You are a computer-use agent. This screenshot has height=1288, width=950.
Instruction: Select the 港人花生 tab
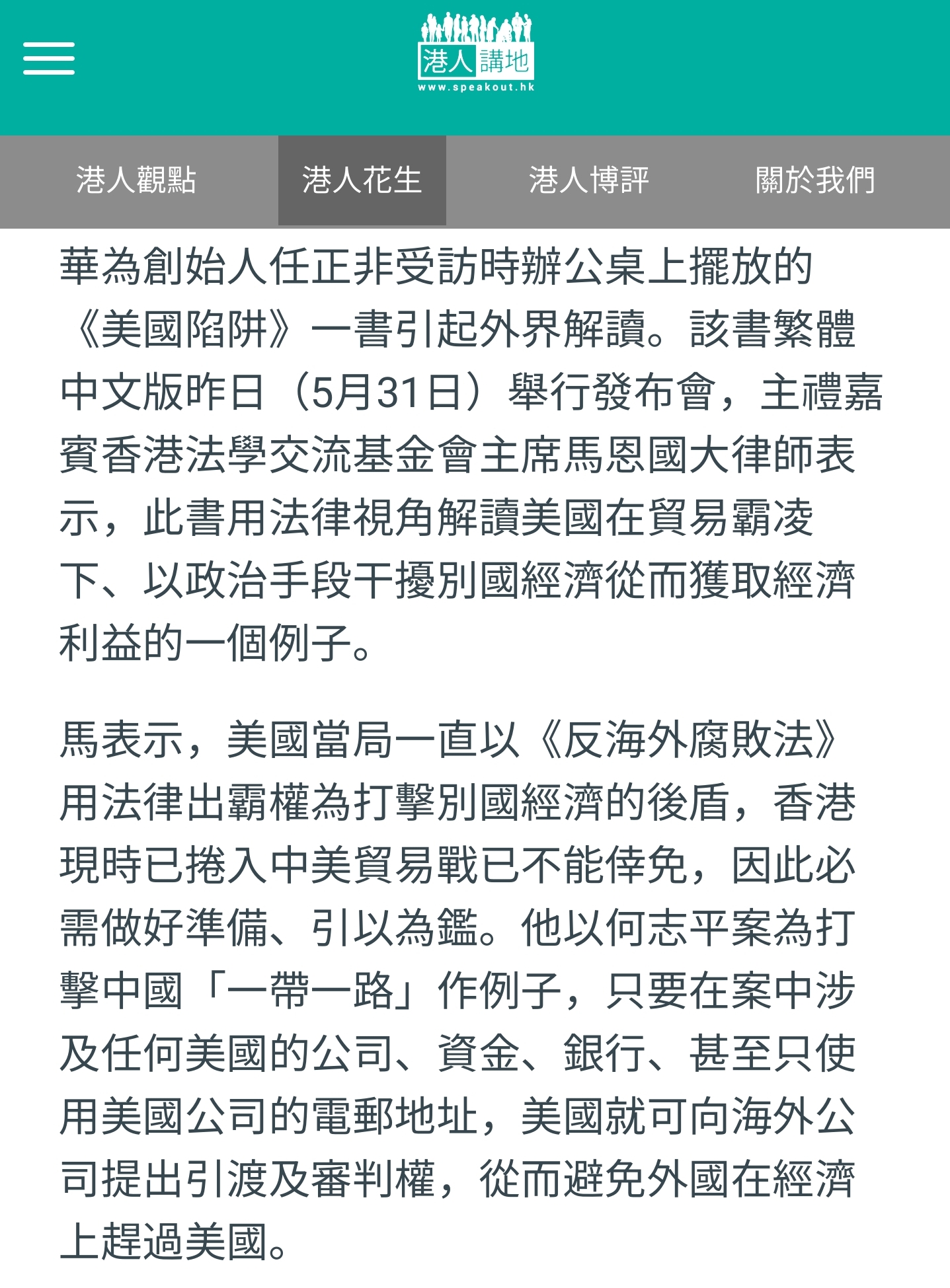click(x=362, y=180)
